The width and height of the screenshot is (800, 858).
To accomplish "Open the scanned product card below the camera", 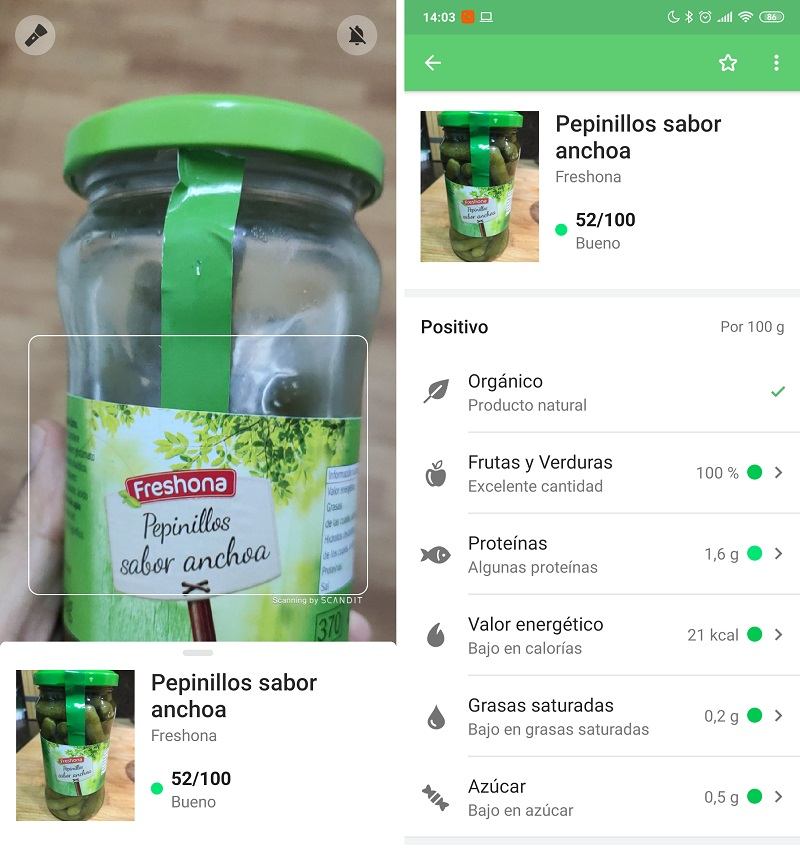I will pyautogui.click(x=198, y=744).
